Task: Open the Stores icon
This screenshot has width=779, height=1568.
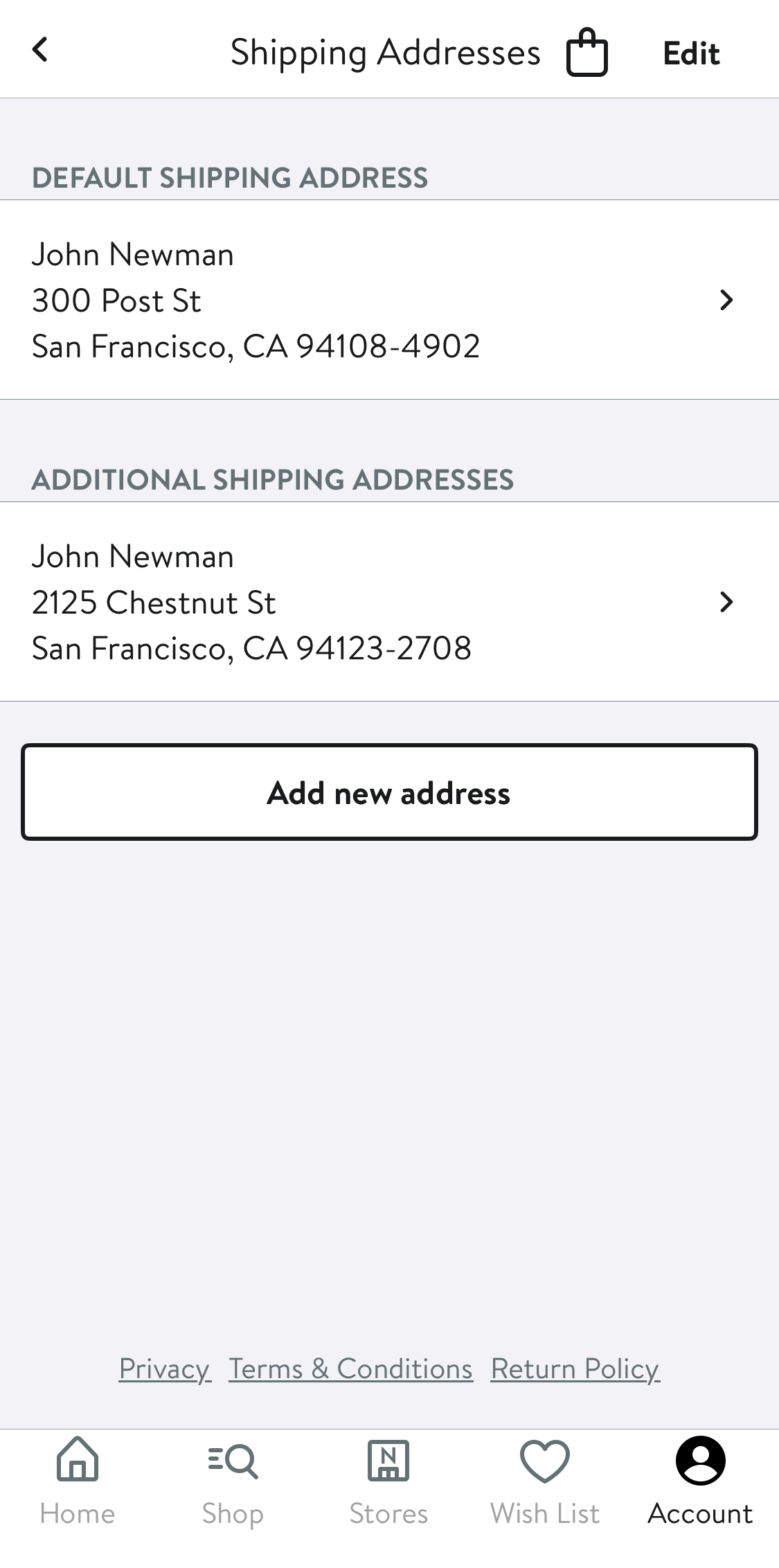Action: click(389, 1461)
